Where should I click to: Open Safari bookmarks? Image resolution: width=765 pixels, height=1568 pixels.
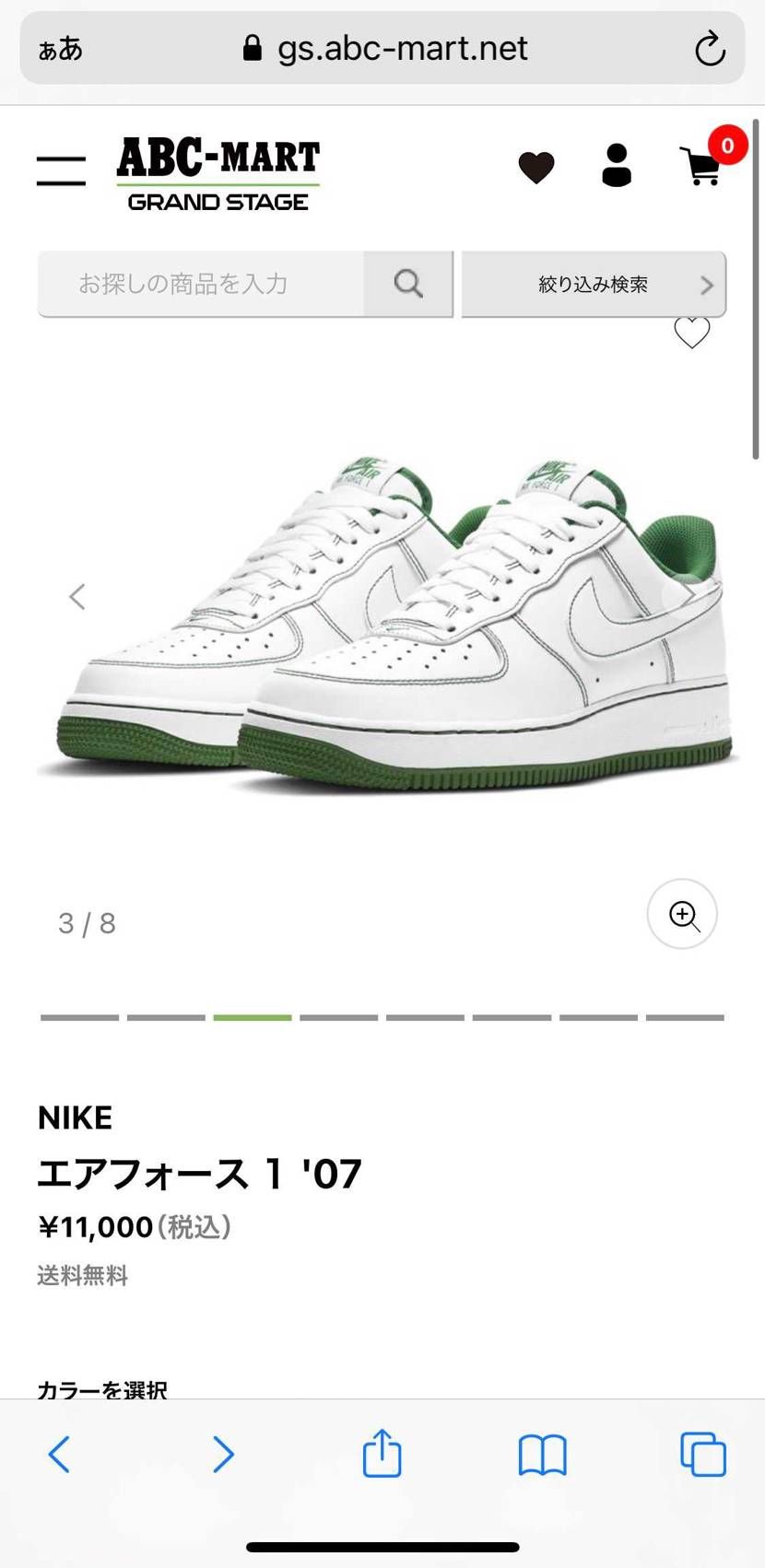coord(542,1455)
